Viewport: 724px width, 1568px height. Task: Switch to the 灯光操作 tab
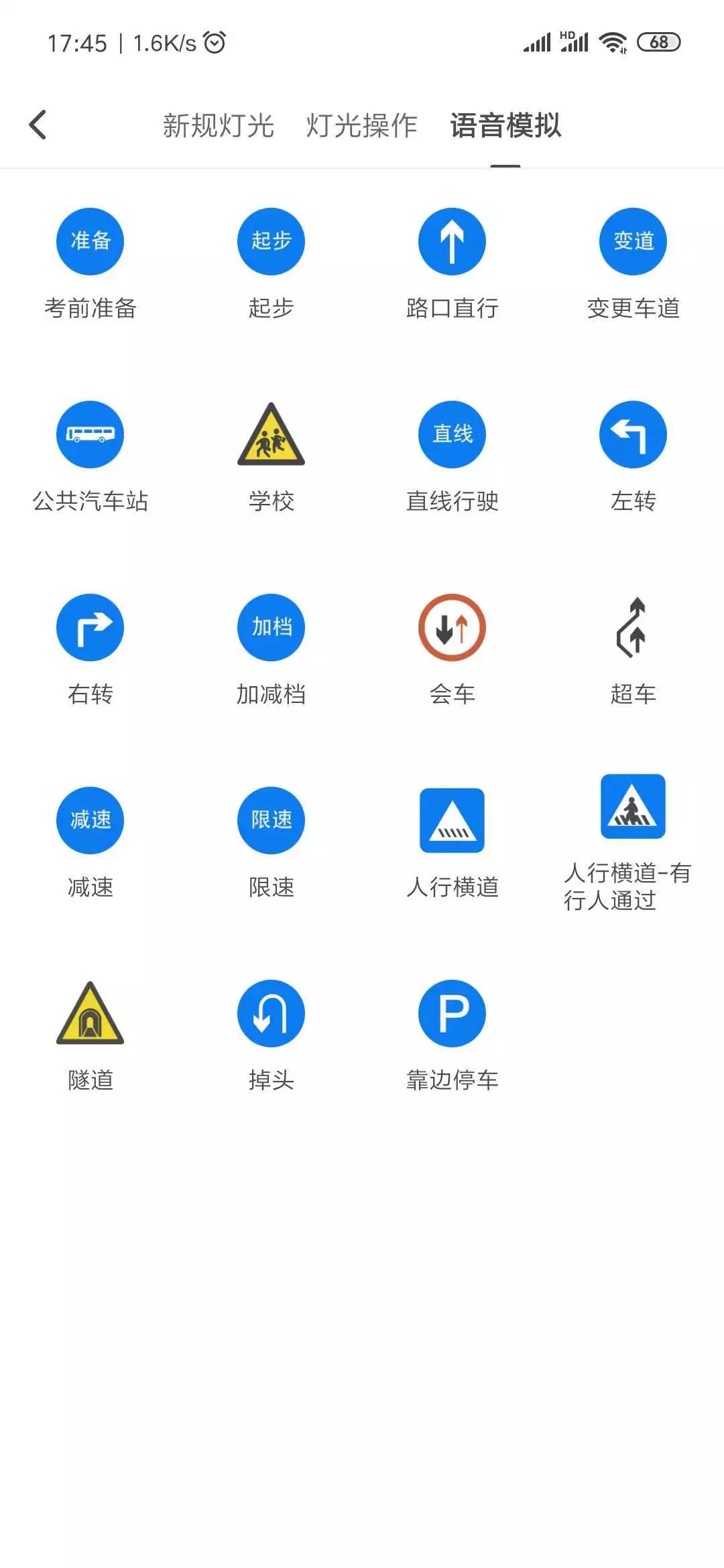point(361,125)
